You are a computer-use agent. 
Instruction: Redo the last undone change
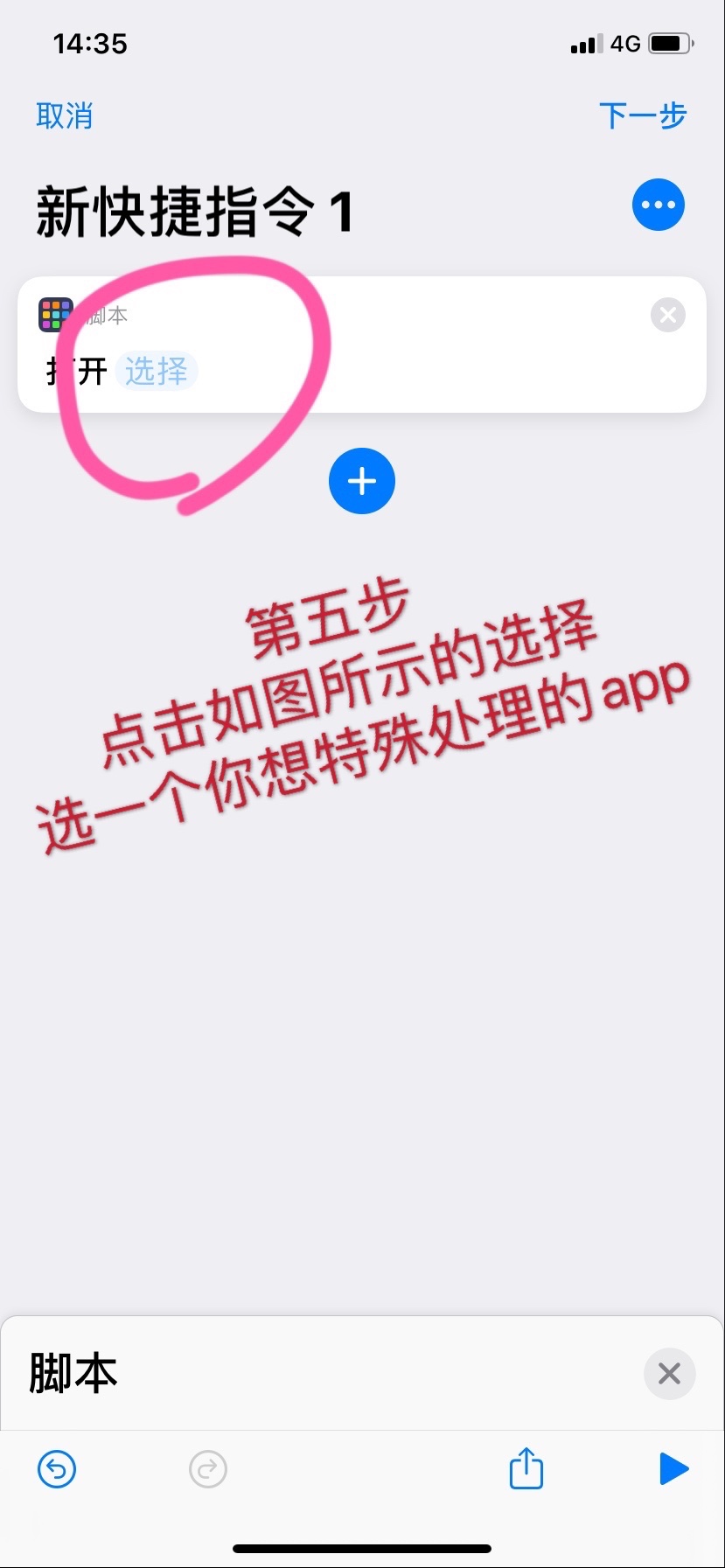pos(208,1468)
